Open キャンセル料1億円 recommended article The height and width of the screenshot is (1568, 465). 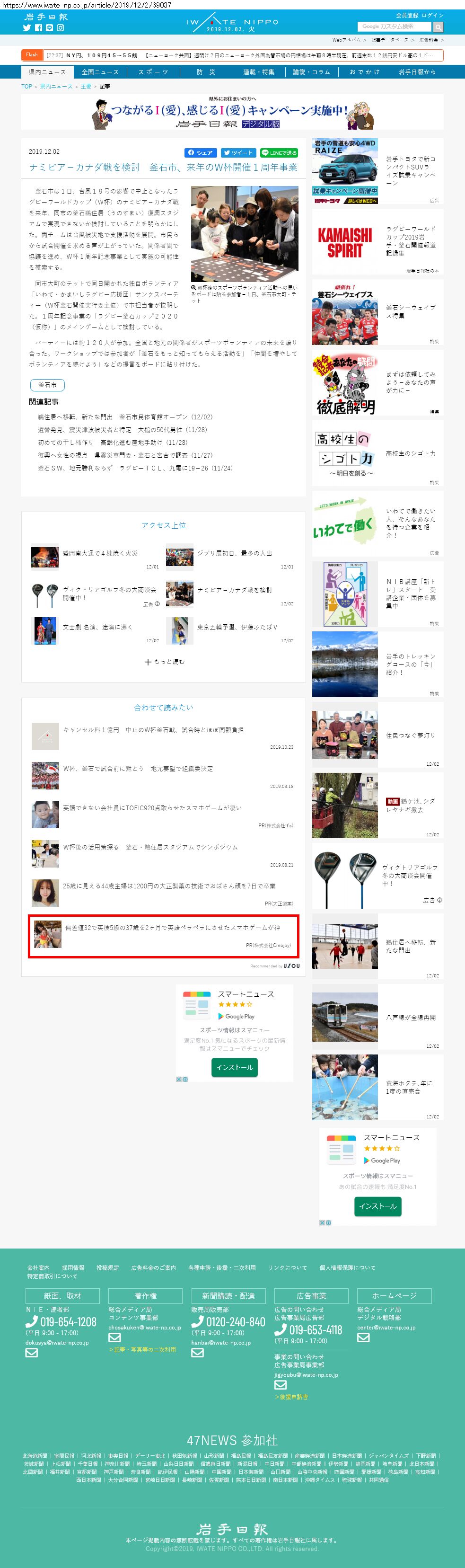click(x=153, y=730)
